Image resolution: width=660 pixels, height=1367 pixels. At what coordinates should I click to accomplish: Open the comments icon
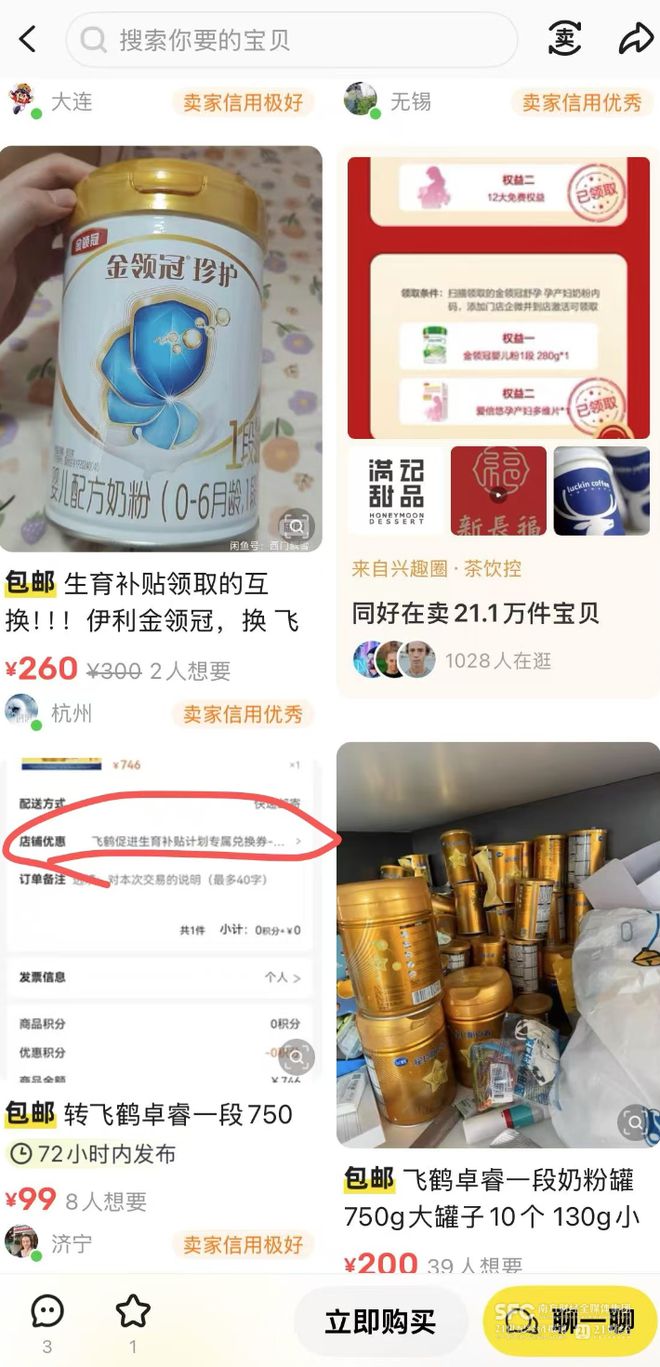pyautogui.click(x=47, y=1312)
